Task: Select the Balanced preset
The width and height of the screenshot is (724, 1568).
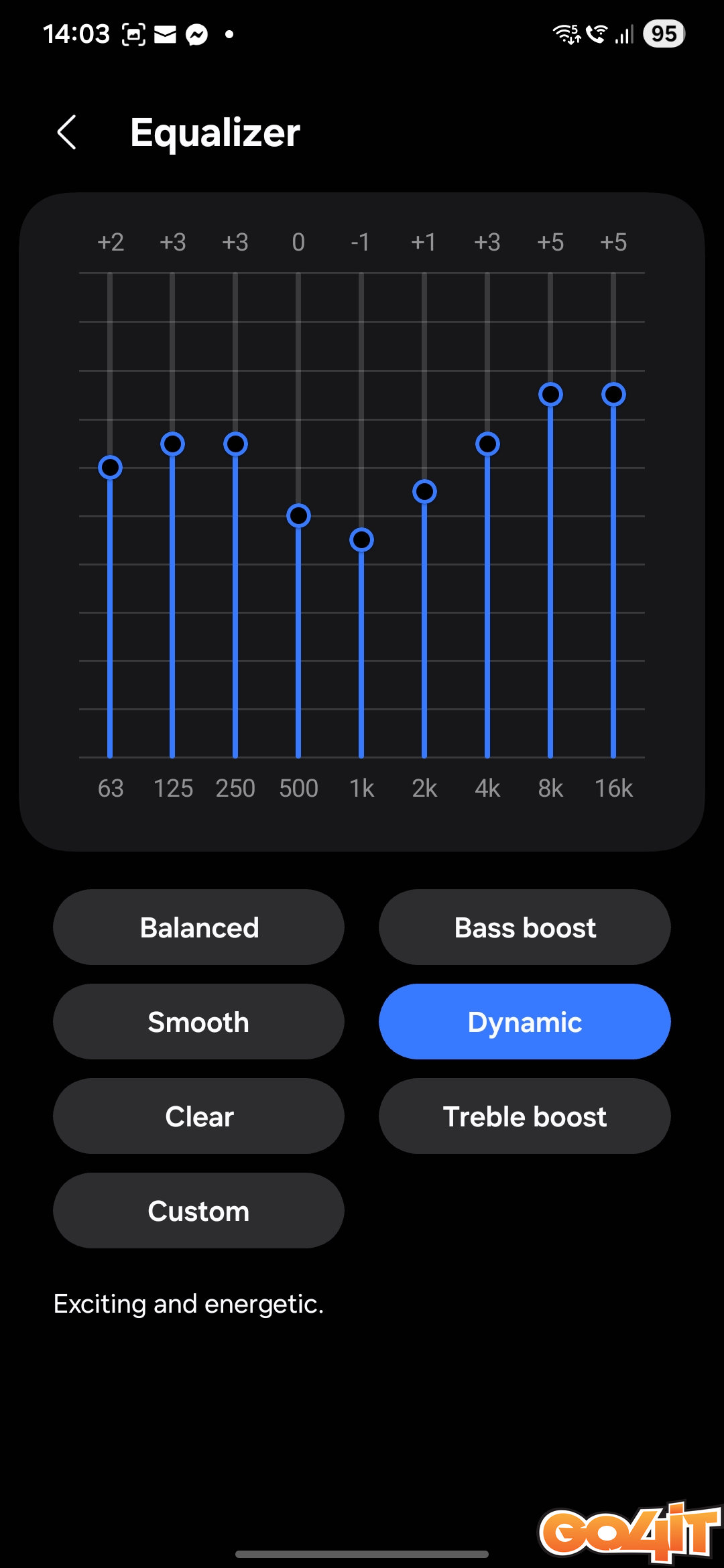Action: tap(198, 927)
